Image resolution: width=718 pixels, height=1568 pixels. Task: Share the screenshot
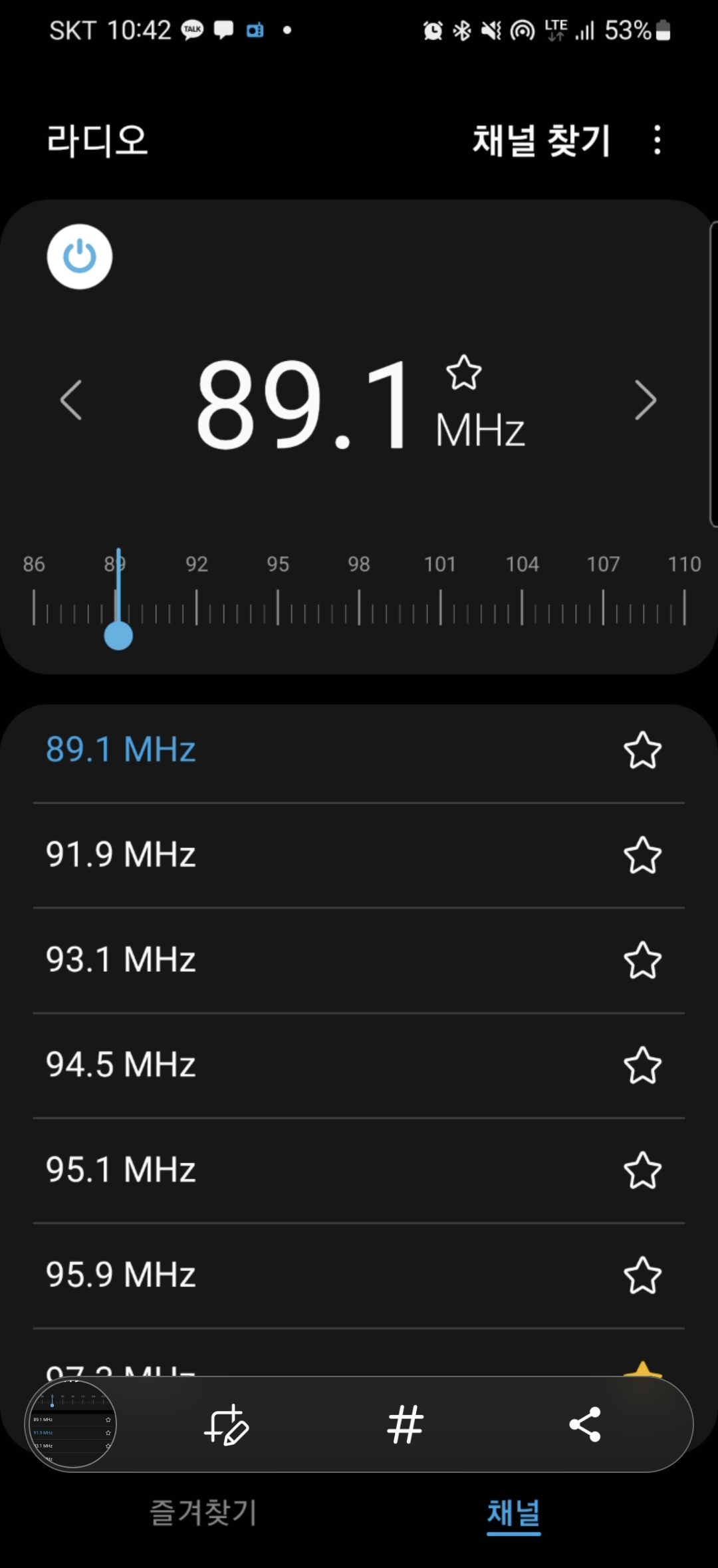[585, 1424]
